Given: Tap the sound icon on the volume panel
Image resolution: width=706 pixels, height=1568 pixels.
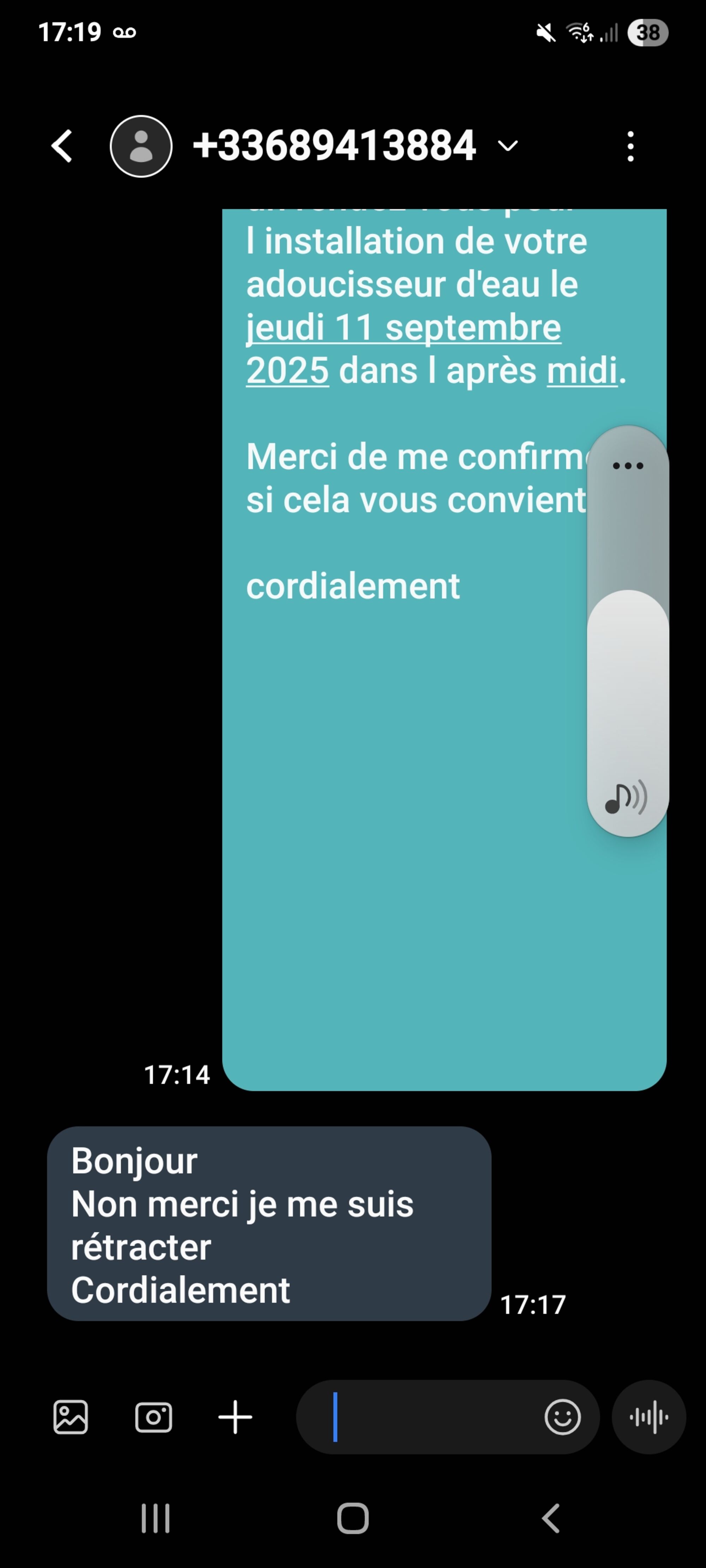Looking at the screenshot, I should (x=626, y=798).
